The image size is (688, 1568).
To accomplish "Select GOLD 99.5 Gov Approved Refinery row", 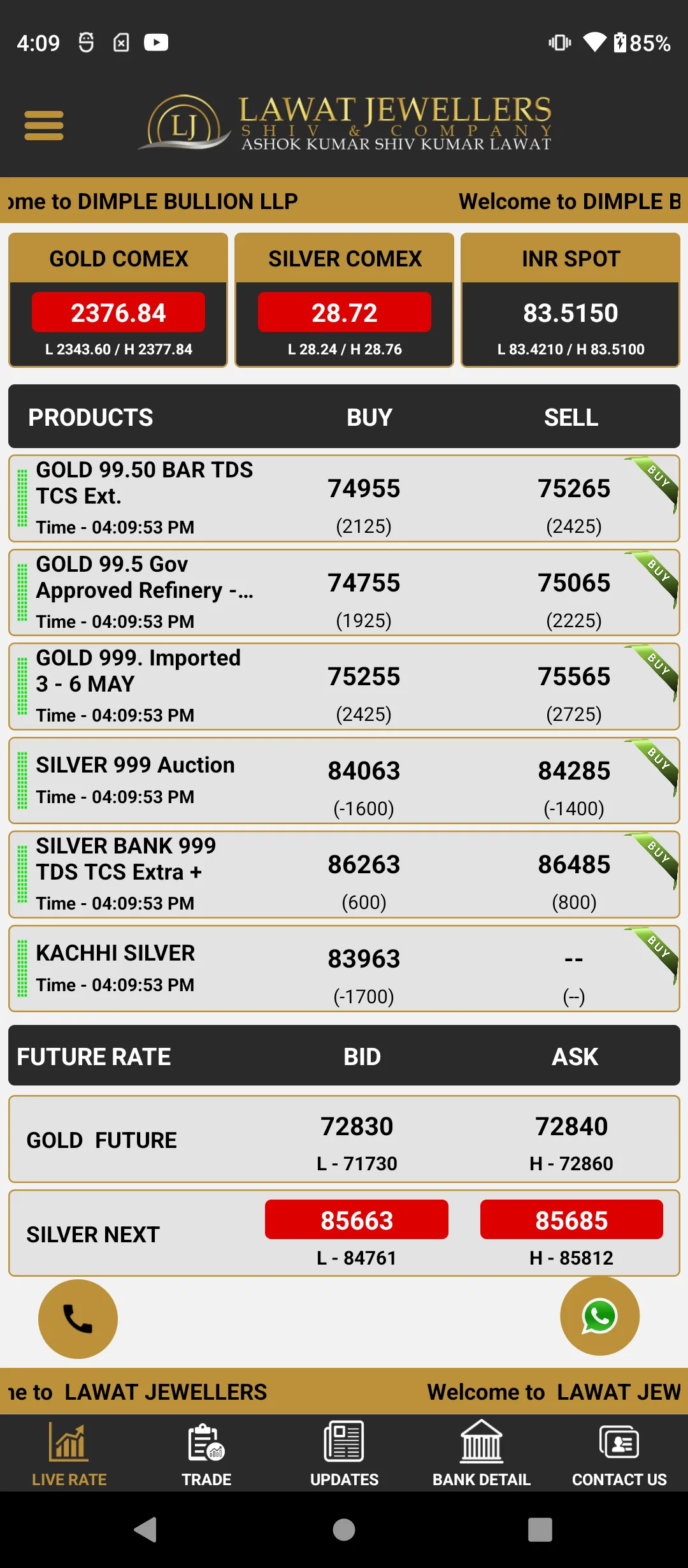I will click(344, 593).
